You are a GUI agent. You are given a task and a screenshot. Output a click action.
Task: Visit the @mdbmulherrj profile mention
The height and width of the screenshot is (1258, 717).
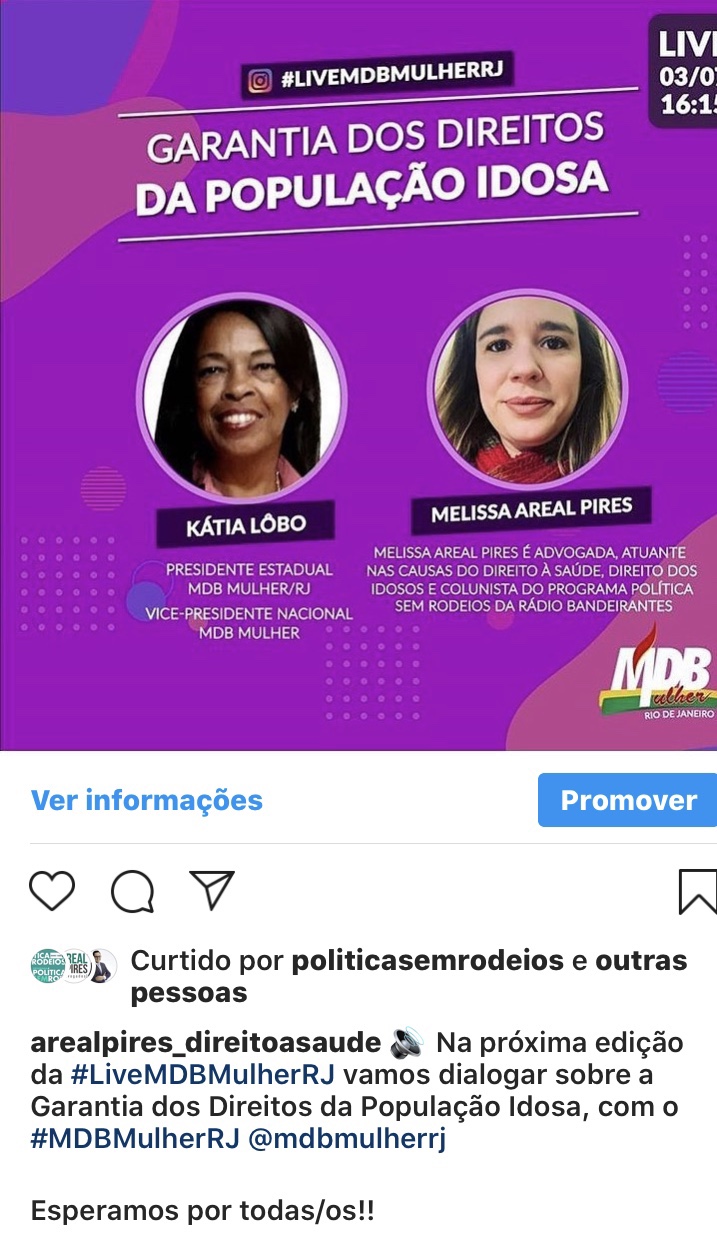pyautogui.click(x=348, y=1140)
